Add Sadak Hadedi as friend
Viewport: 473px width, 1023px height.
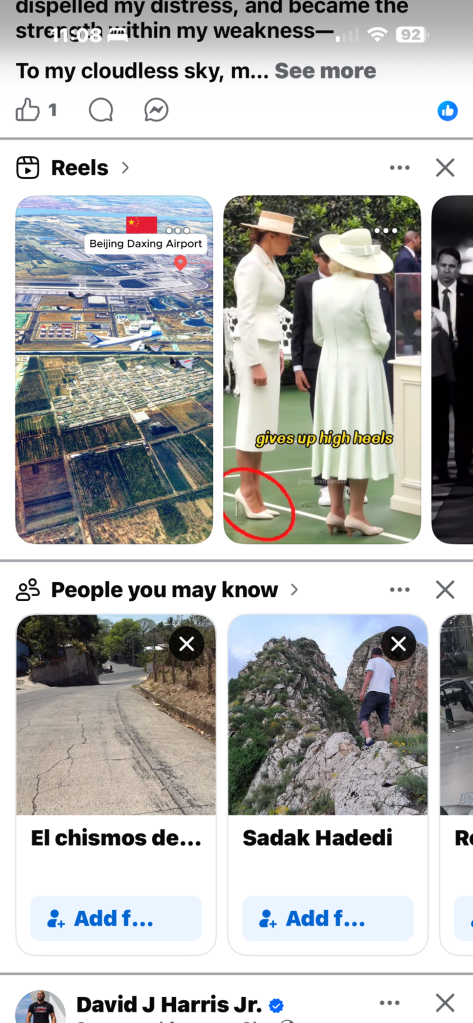point(328,918)
